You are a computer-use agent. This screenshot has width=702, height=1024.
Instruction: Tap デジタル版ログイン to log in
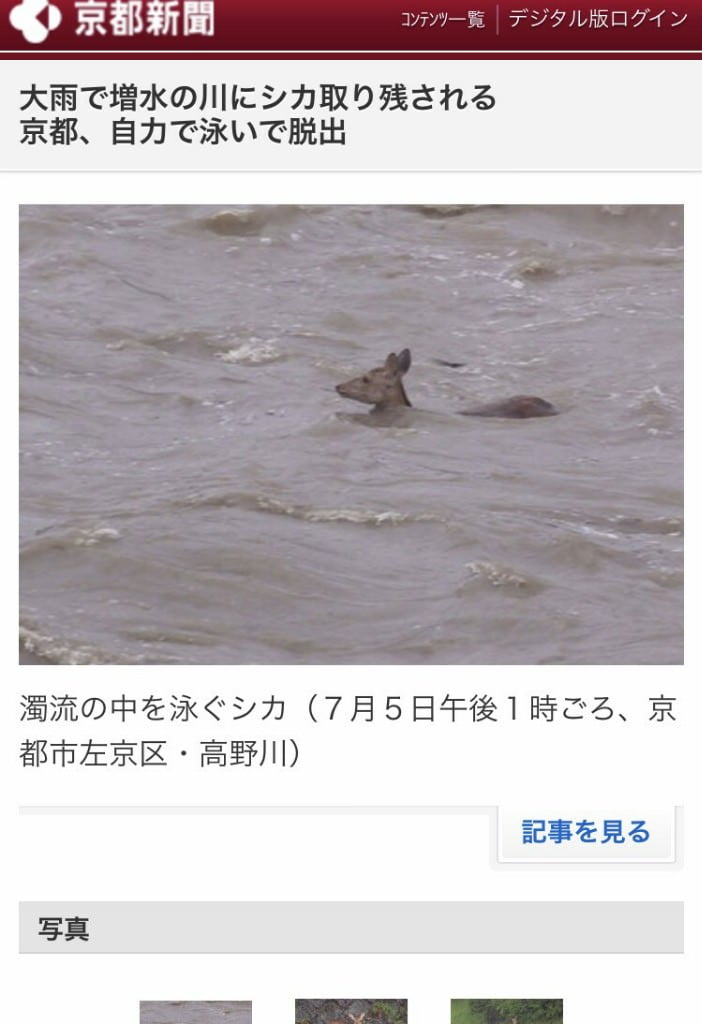tap(598, 19)
